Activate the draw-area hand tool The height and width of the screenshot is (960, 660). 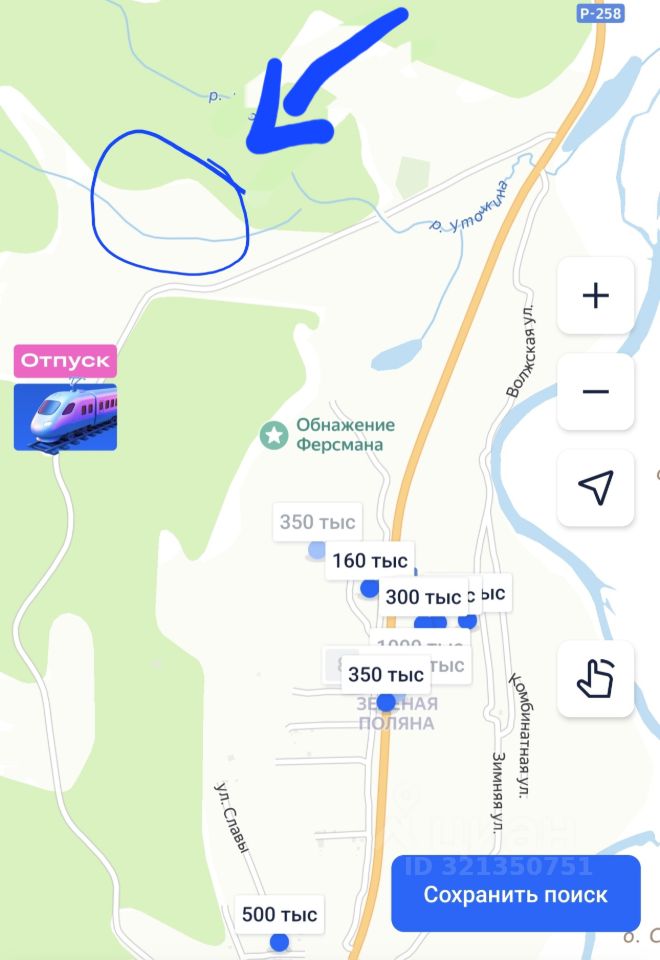pyautogui.click(x=595, y=680)
